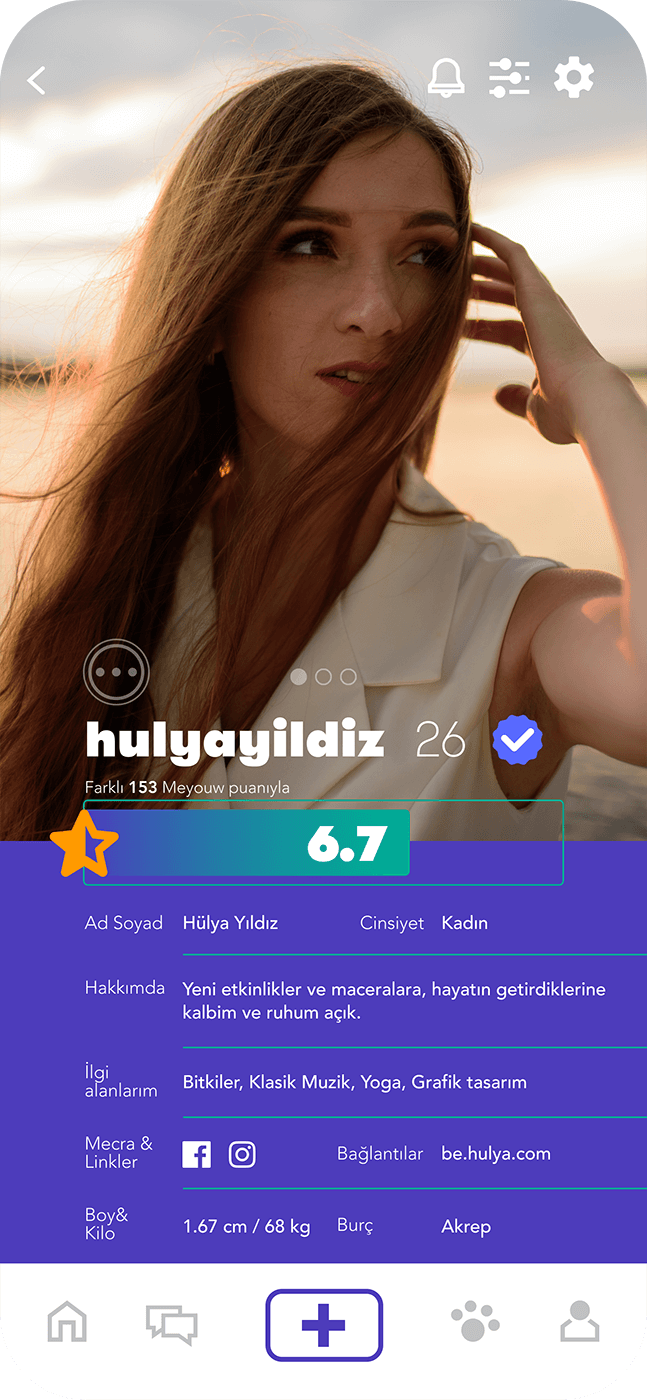Select the second photo page dot
Viewport: 647px width, 1400px height.
click(323, 677)
